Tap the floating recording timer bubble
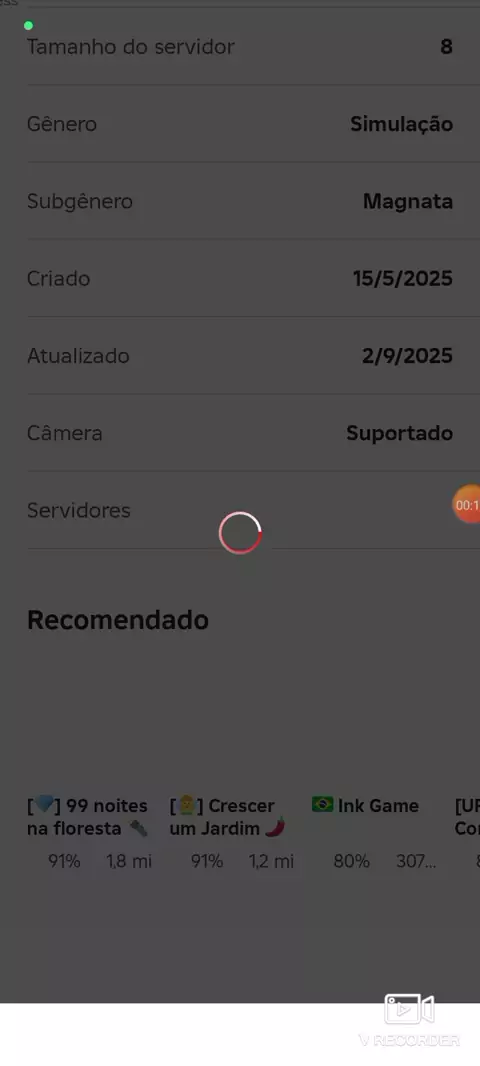Image resolution: width=480 pixels, height=1066 pixels. 468,504
